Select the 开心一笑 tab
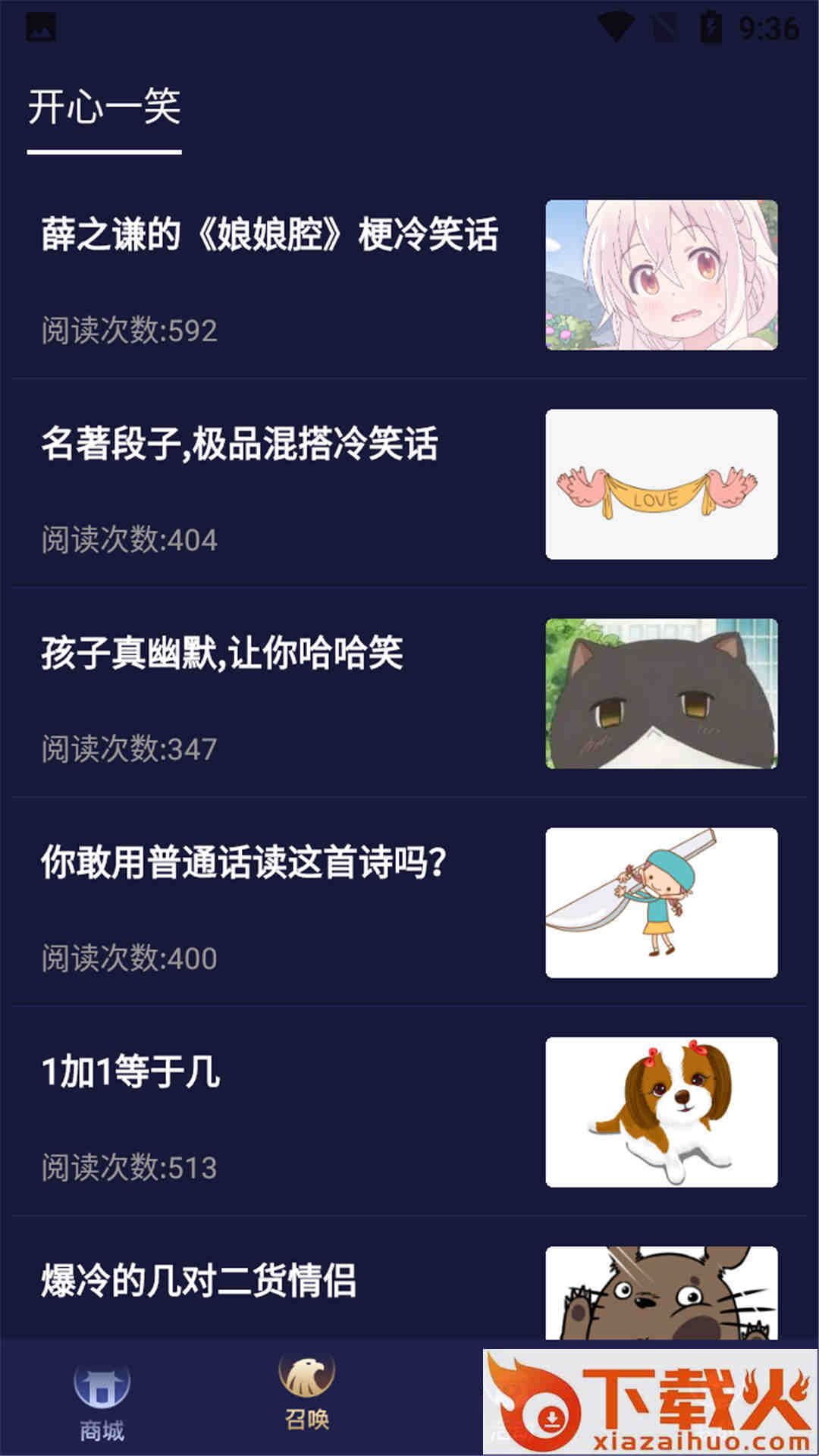This screenshot has width=819, height=1456. point(105,108)
